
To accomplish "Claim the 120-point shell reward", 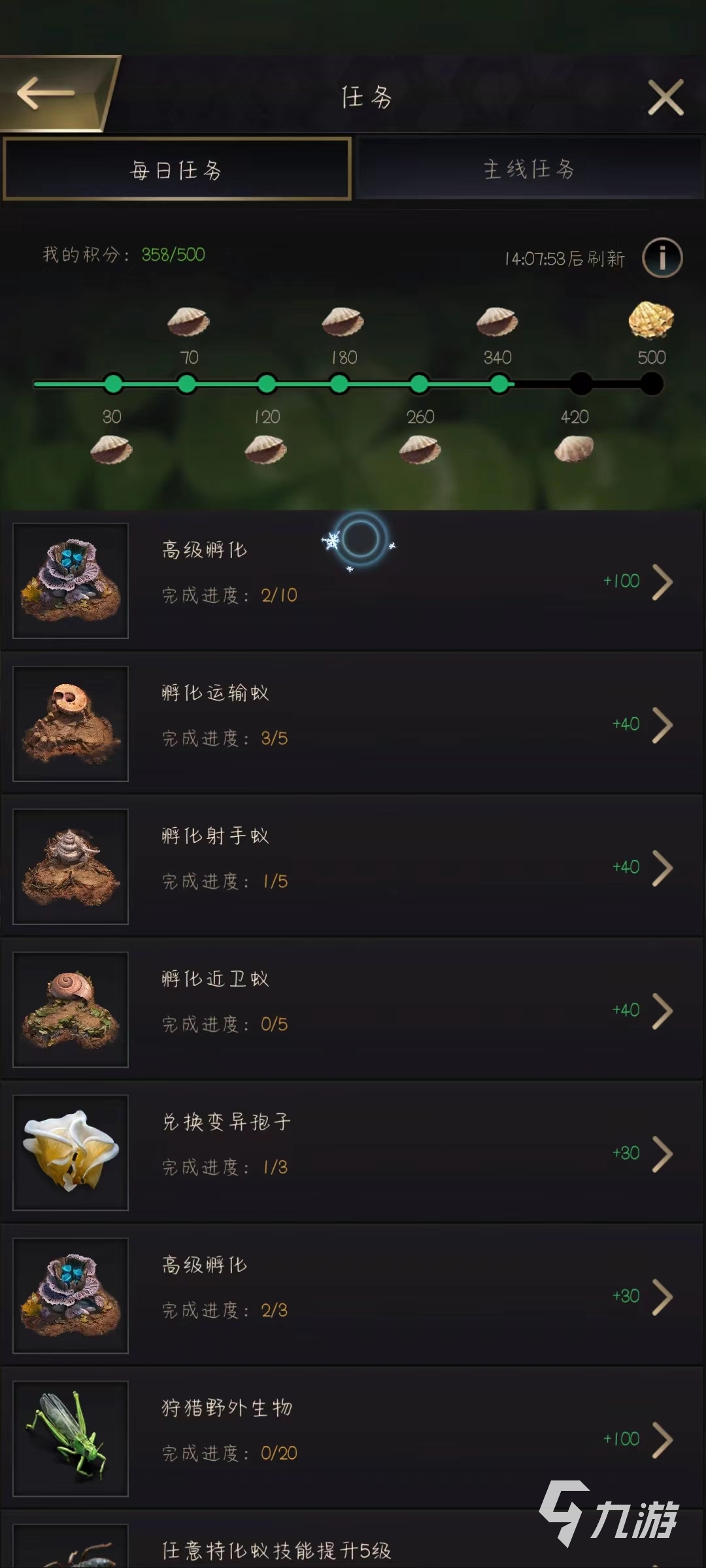I will [265, 449].
